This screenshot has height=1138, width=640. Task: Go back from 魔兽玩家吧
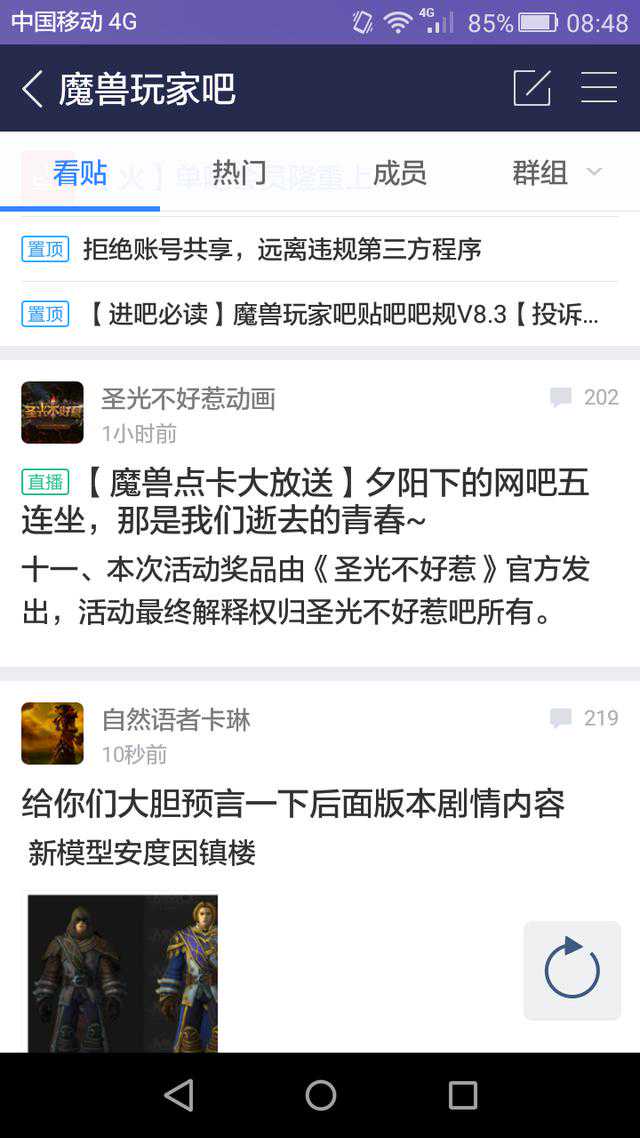32,89
